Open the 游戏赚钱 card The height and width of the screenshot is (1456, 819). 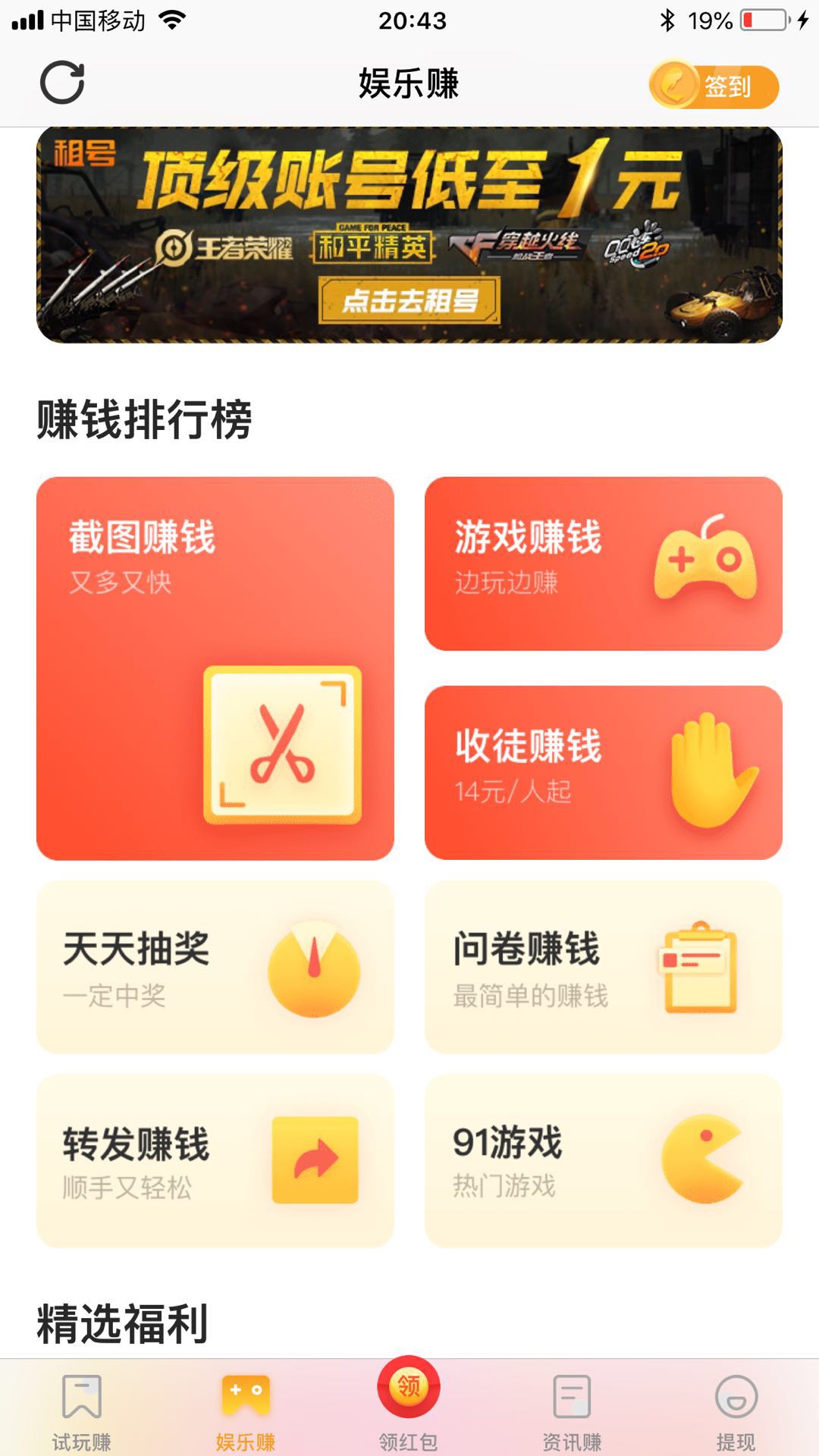click(603, 563)
